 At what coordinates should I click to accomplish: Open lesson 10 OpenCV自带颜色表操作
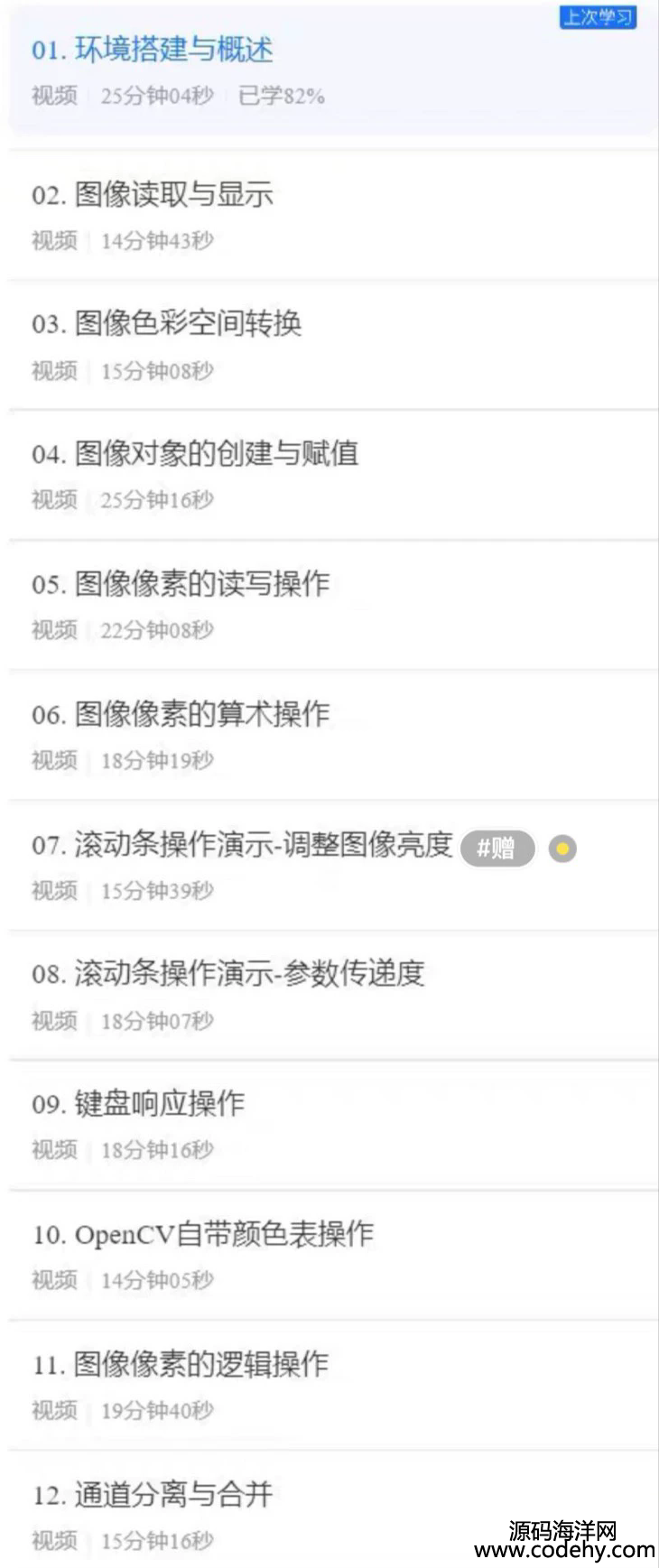point(202,1234)
